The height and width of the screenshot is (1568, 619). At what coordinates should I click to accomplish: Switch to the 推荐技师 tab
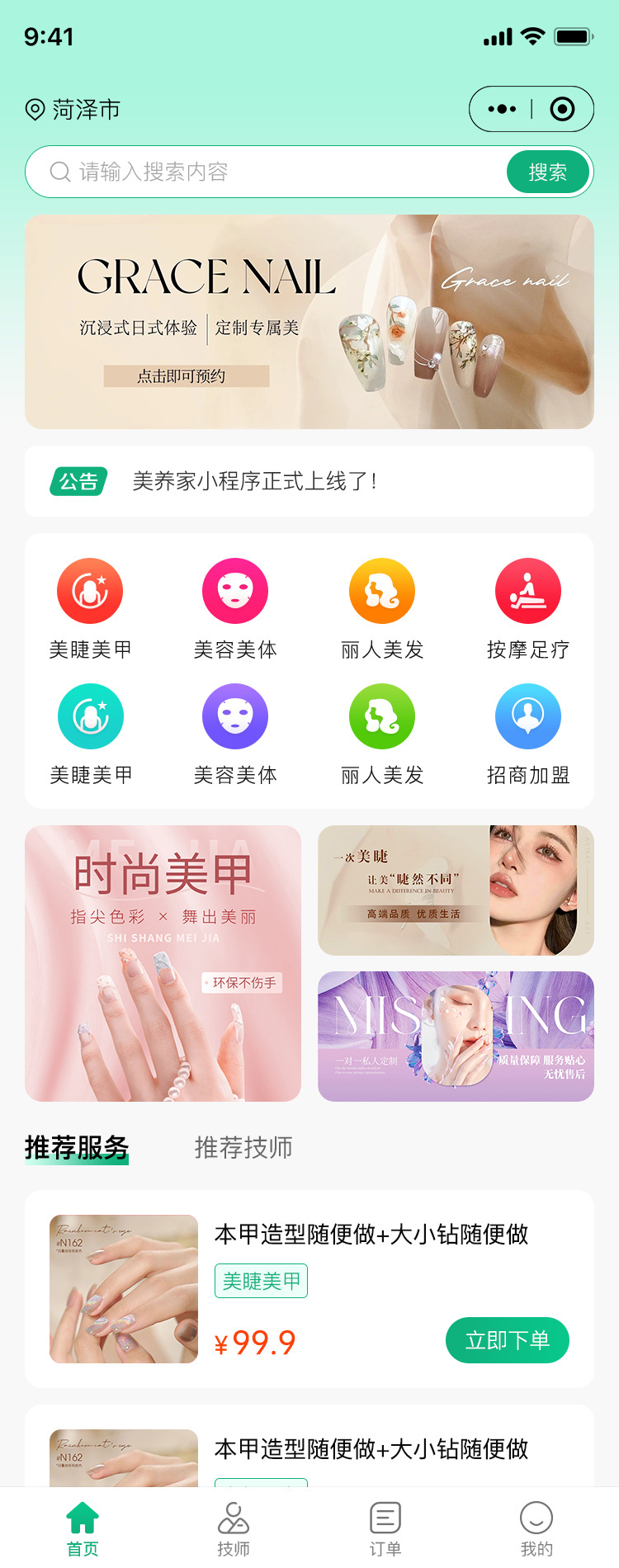click(243, 1147)
